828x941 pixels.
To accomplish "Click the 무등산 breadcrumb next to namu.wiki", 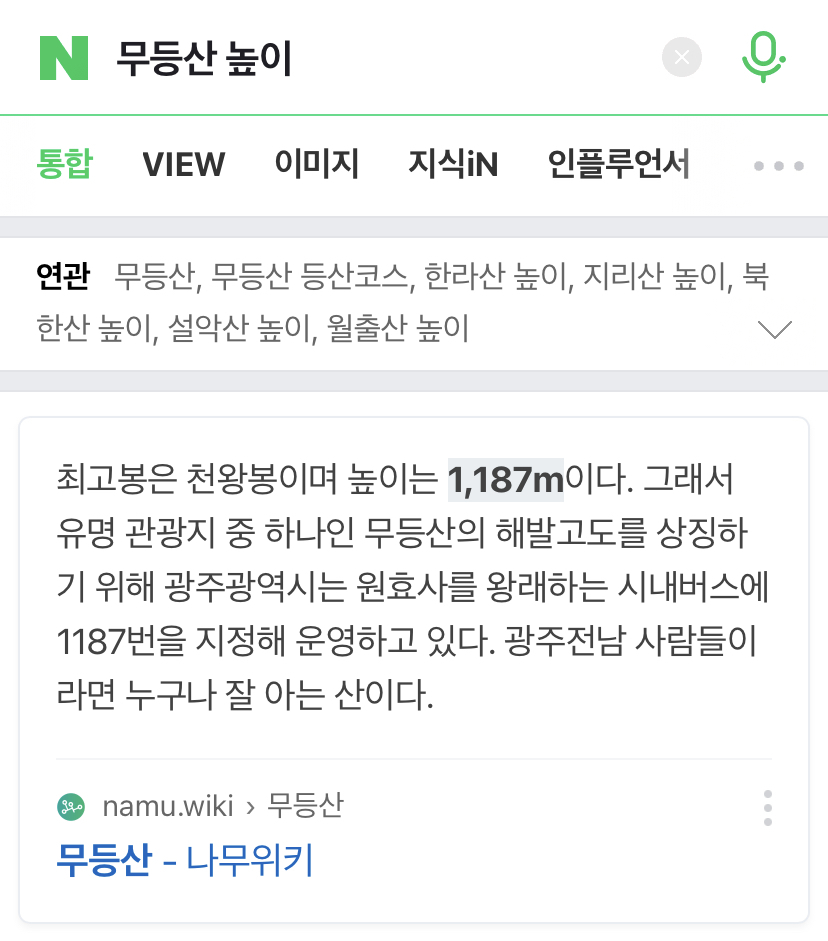I will click(x=306, y=804).
